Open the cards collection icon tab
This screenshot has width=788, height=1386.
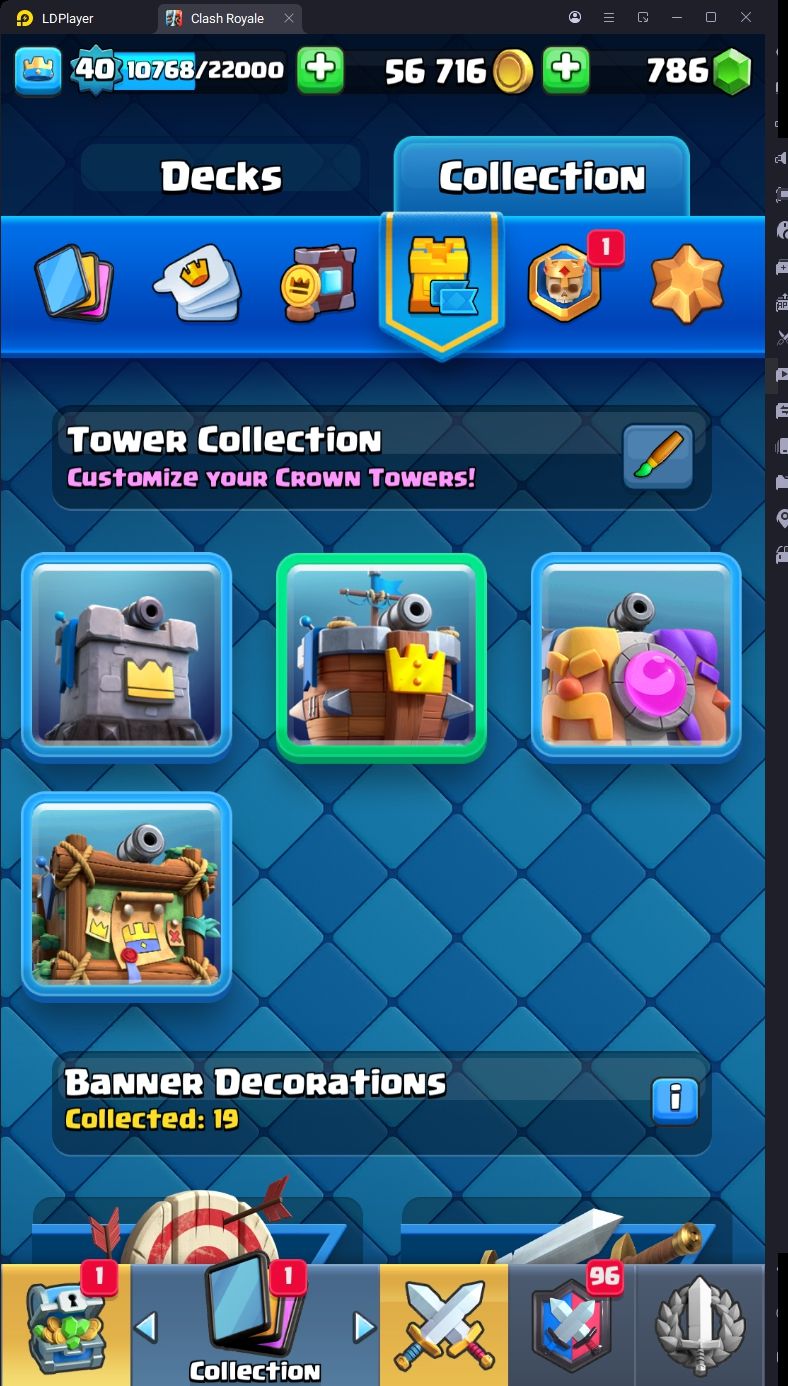(x=73, y=283)
